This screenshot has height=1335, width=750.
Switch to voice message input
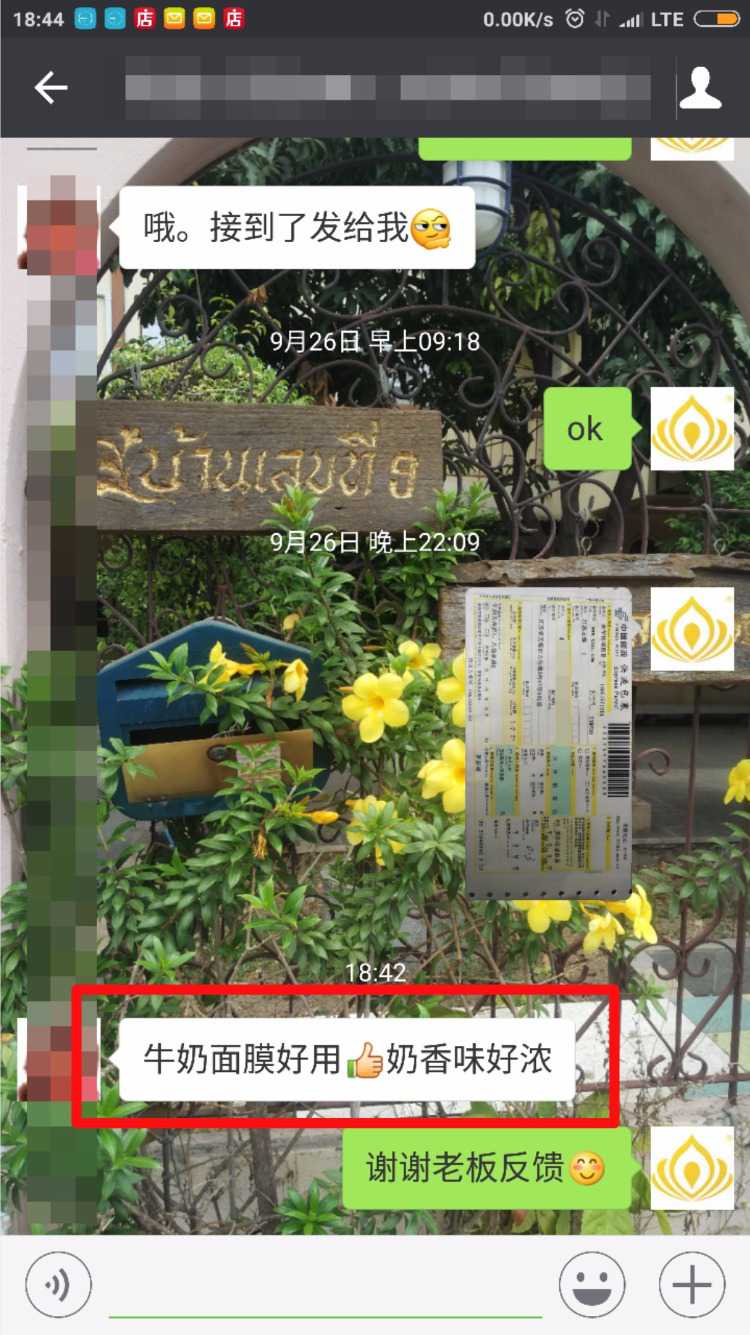click(58, 1285)
